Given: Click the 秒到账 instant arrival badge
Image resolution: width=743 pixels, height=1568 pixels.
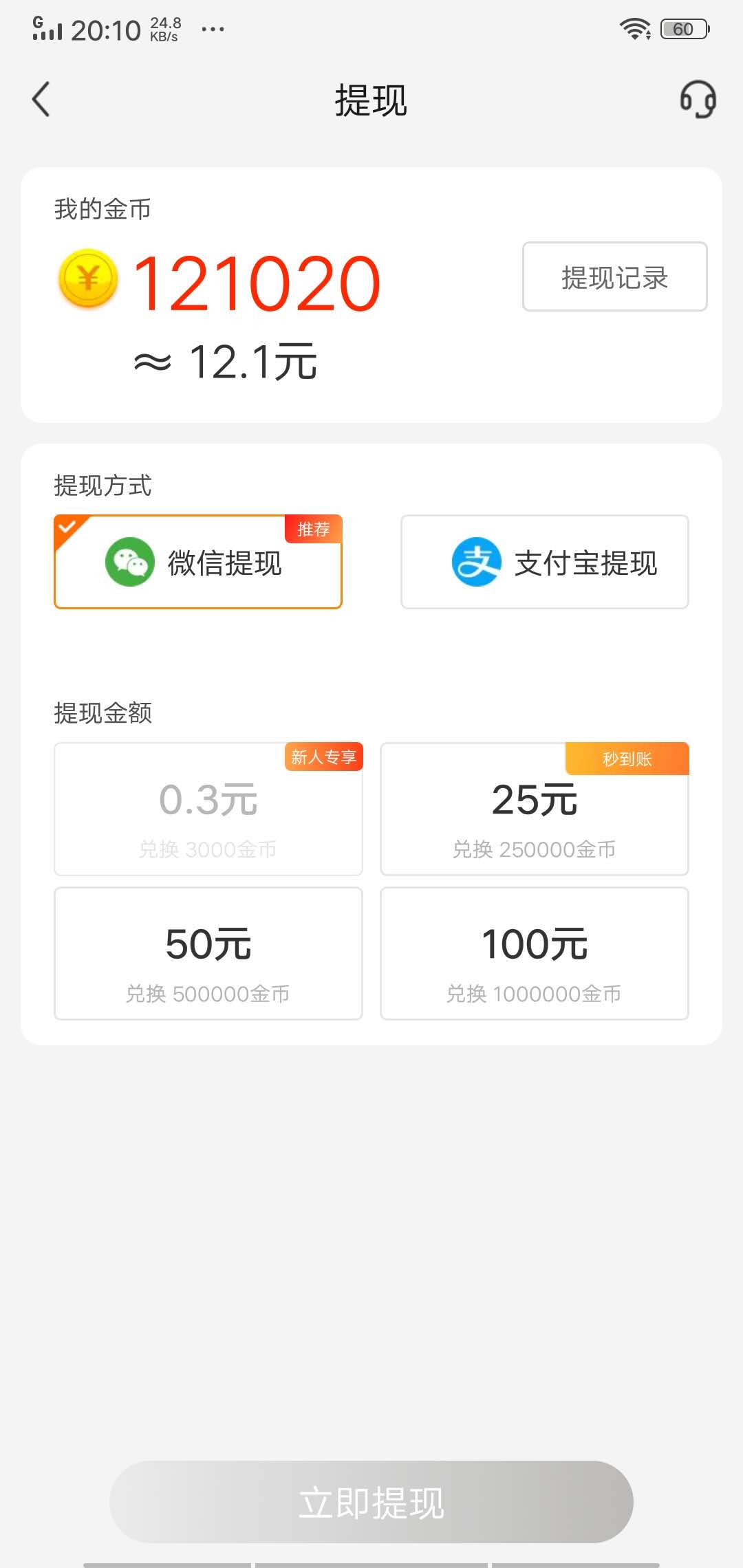Looking at the screenshot, I should pos(627,759).
